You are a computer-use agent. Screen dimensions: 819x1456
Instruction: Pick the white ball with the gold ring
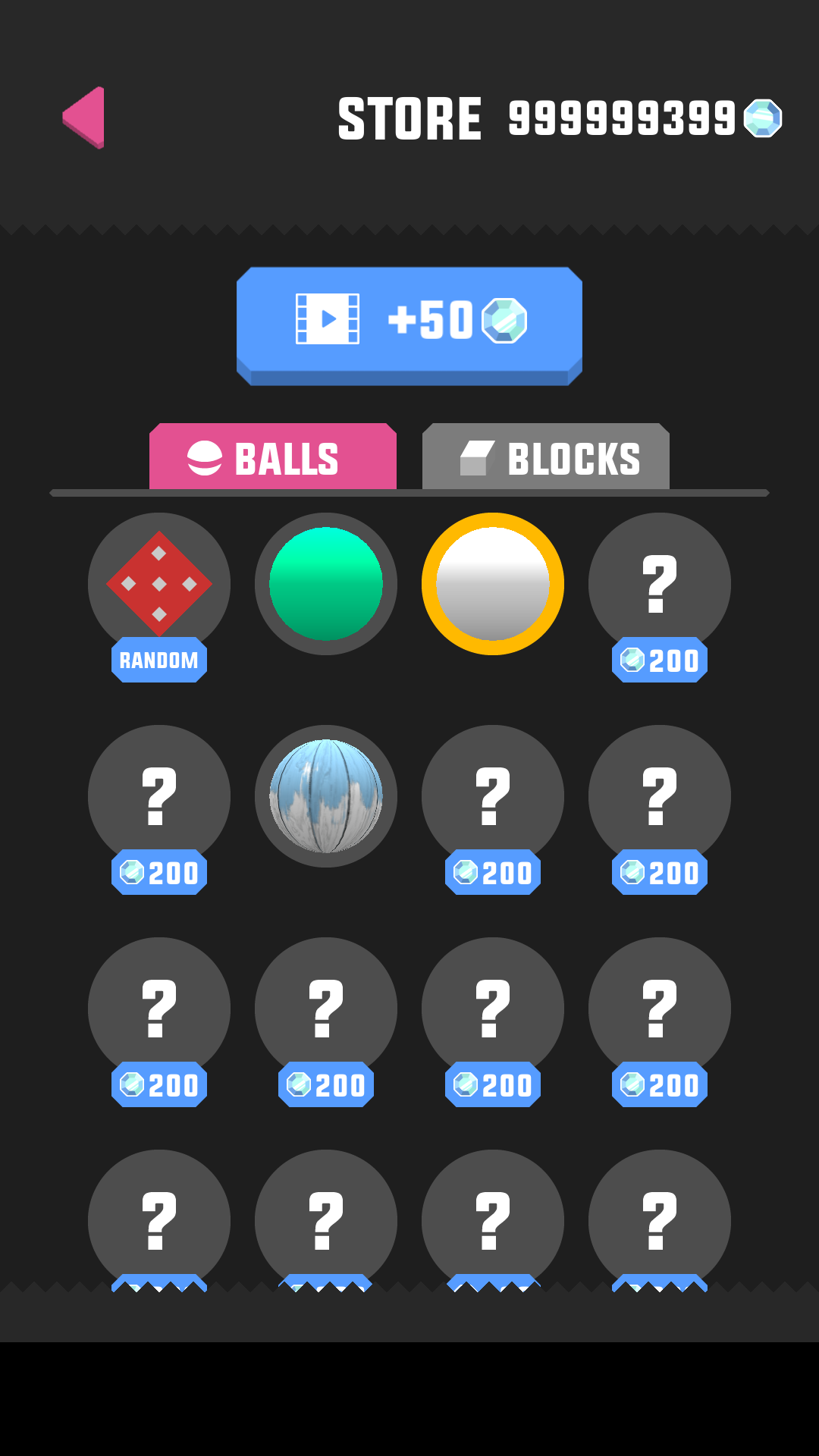[493, 584]
